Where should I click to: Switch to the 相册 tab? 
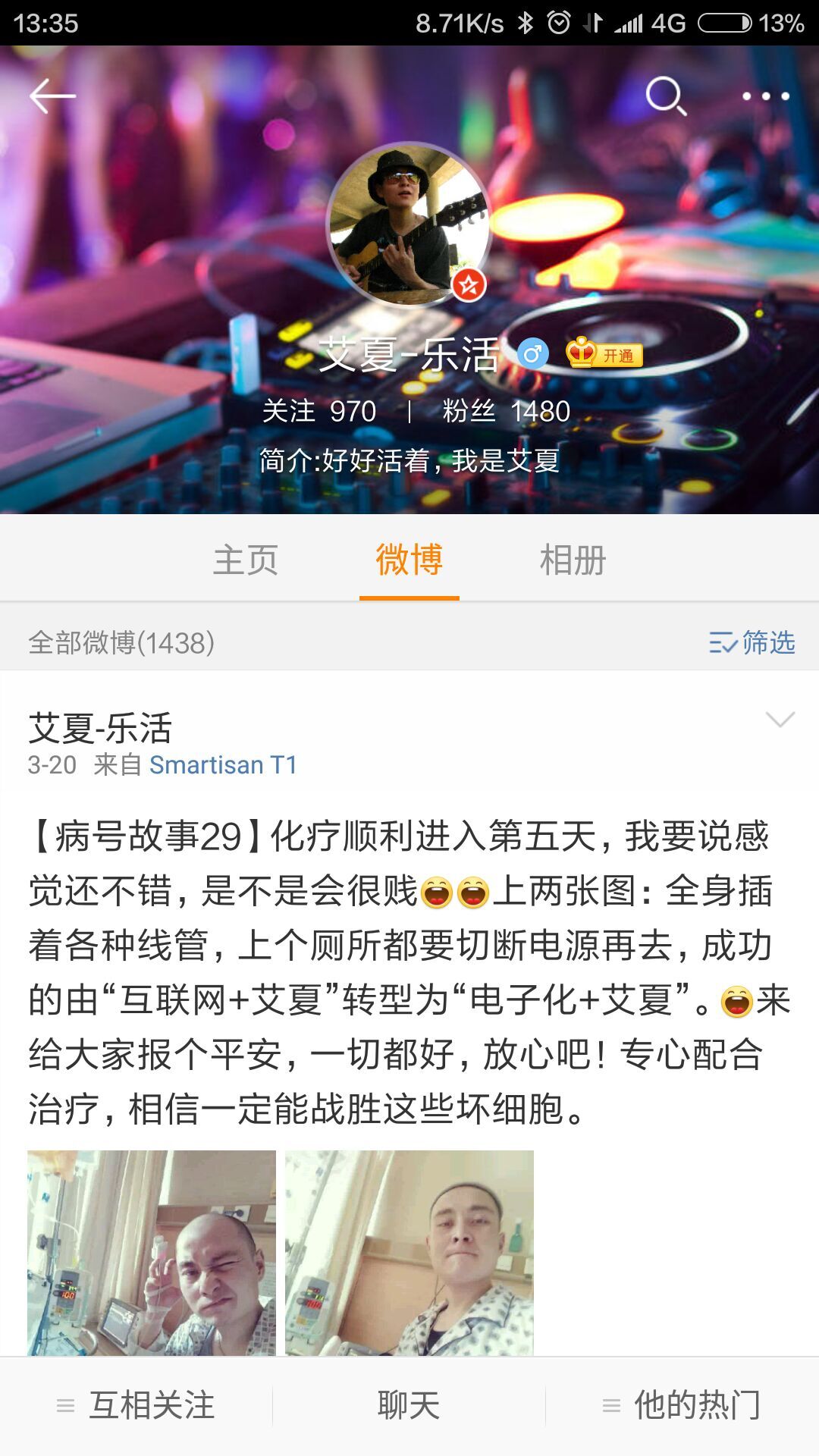573,560
